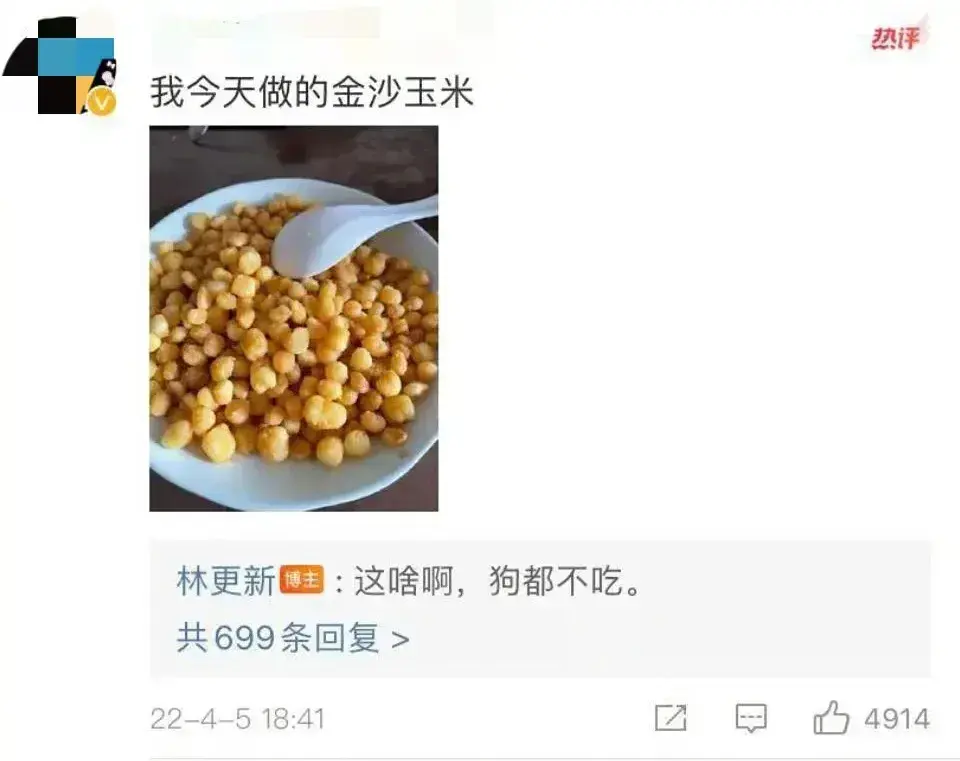Screen dimensions: 960x761
Task: Repost this comment via the share icon
Action: click(671, 718)
